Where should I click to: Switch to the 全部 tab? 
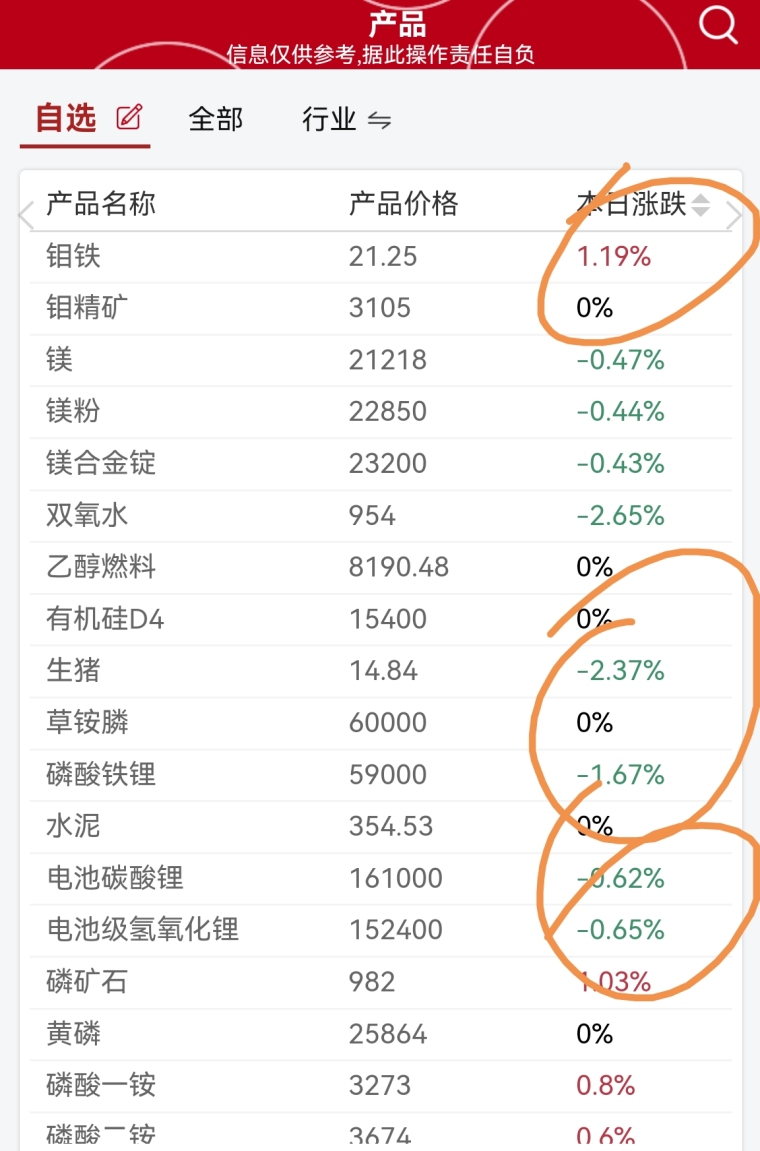tap(215, 120)
